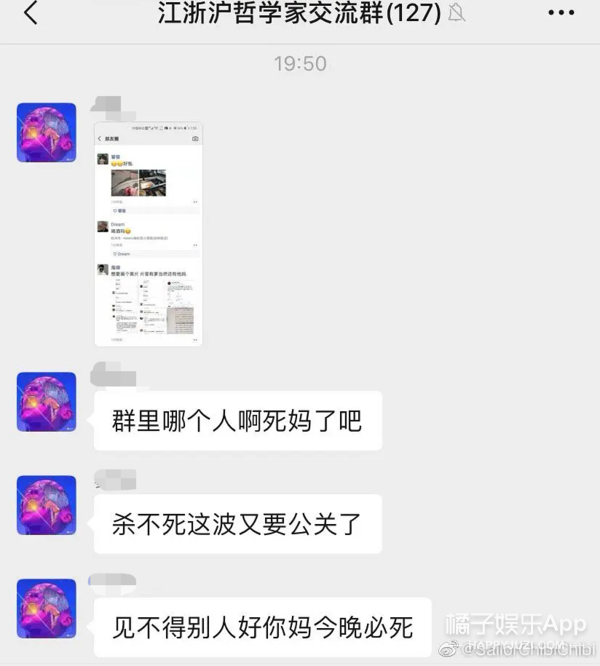Tap the avatar beside 见不得别人好你妈今晚必死

point(46,609)
